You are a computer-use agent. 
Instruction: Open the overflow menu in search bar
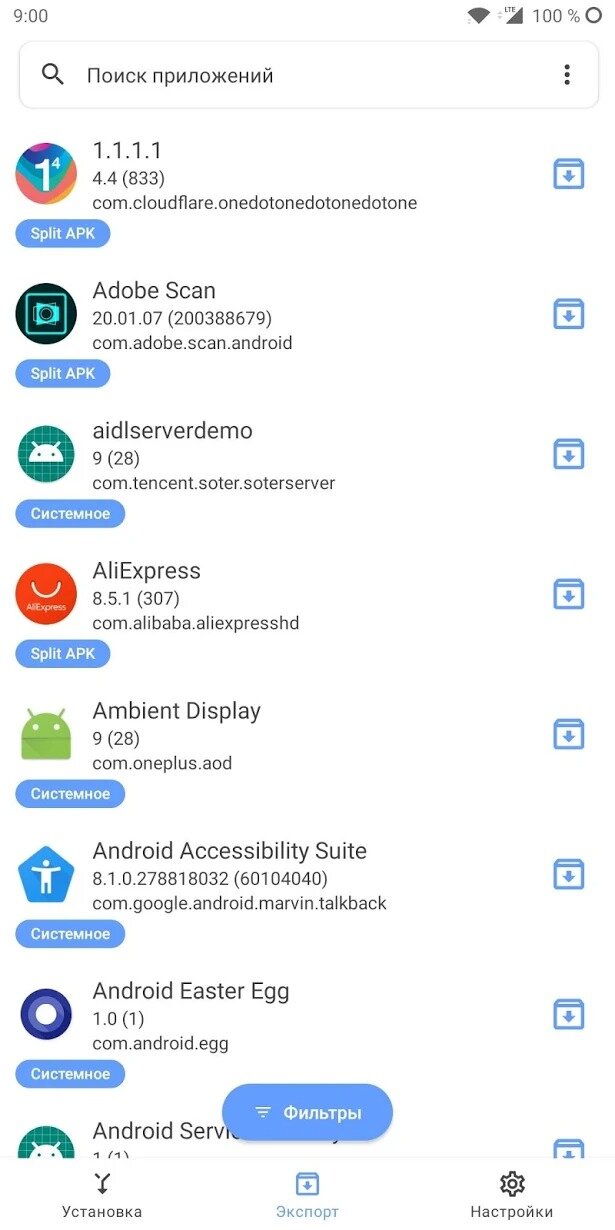(x=567, y=75)
